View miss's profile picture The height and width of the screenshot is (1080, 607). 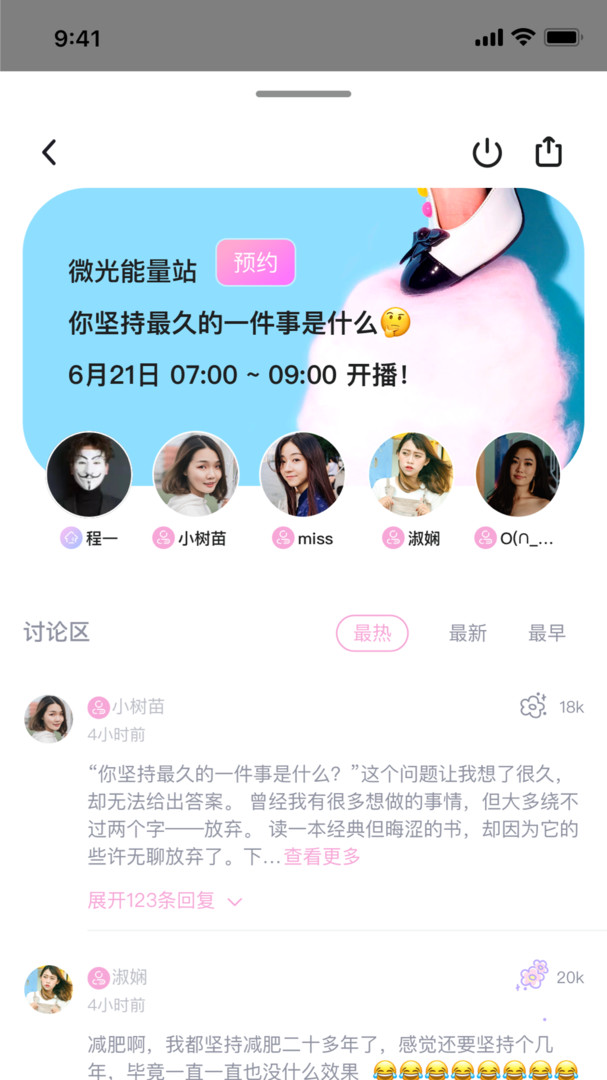pyautogui.click(x=302, y=474)
